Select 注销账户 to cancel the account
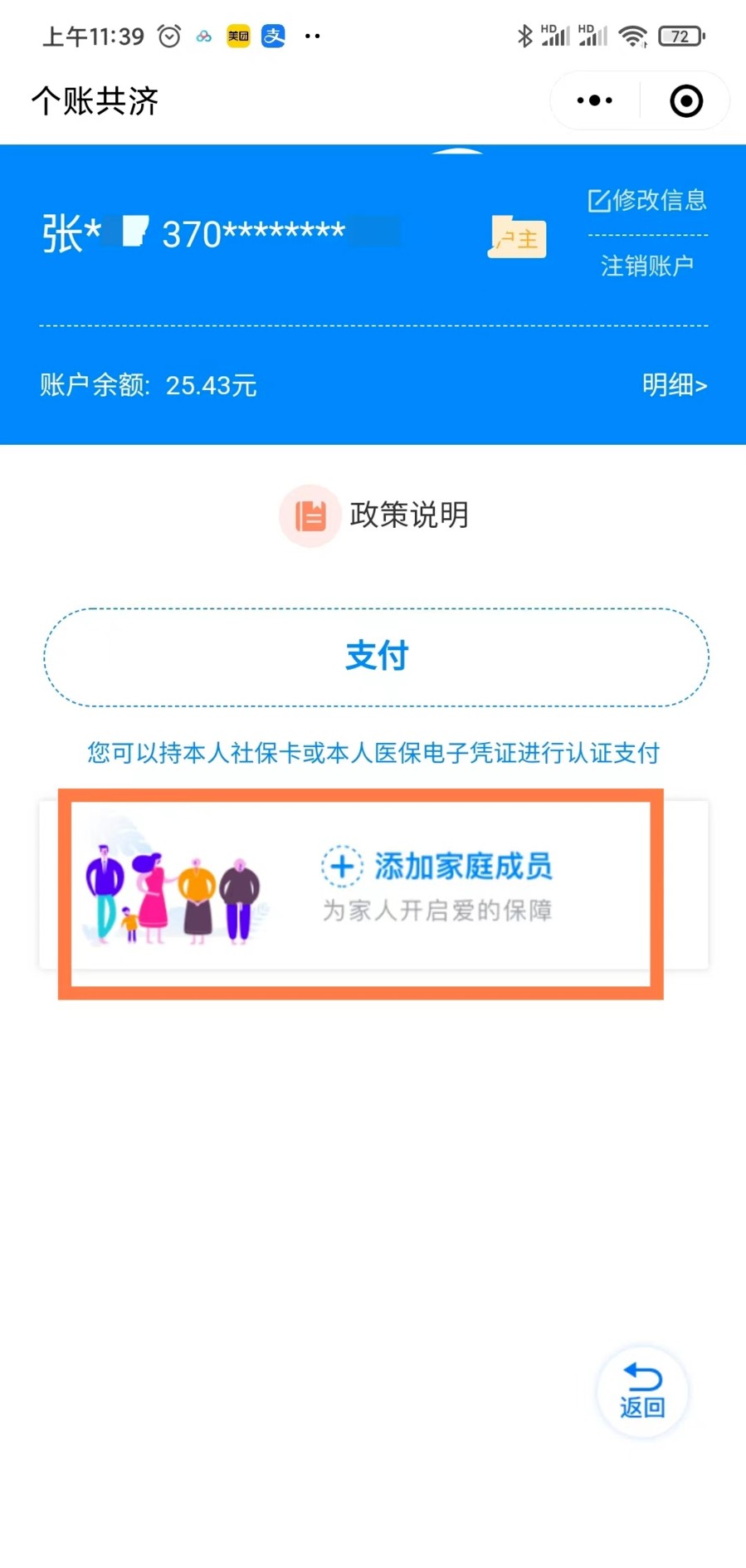This screenshot has width=746, height=1568. tap(647, 266)
